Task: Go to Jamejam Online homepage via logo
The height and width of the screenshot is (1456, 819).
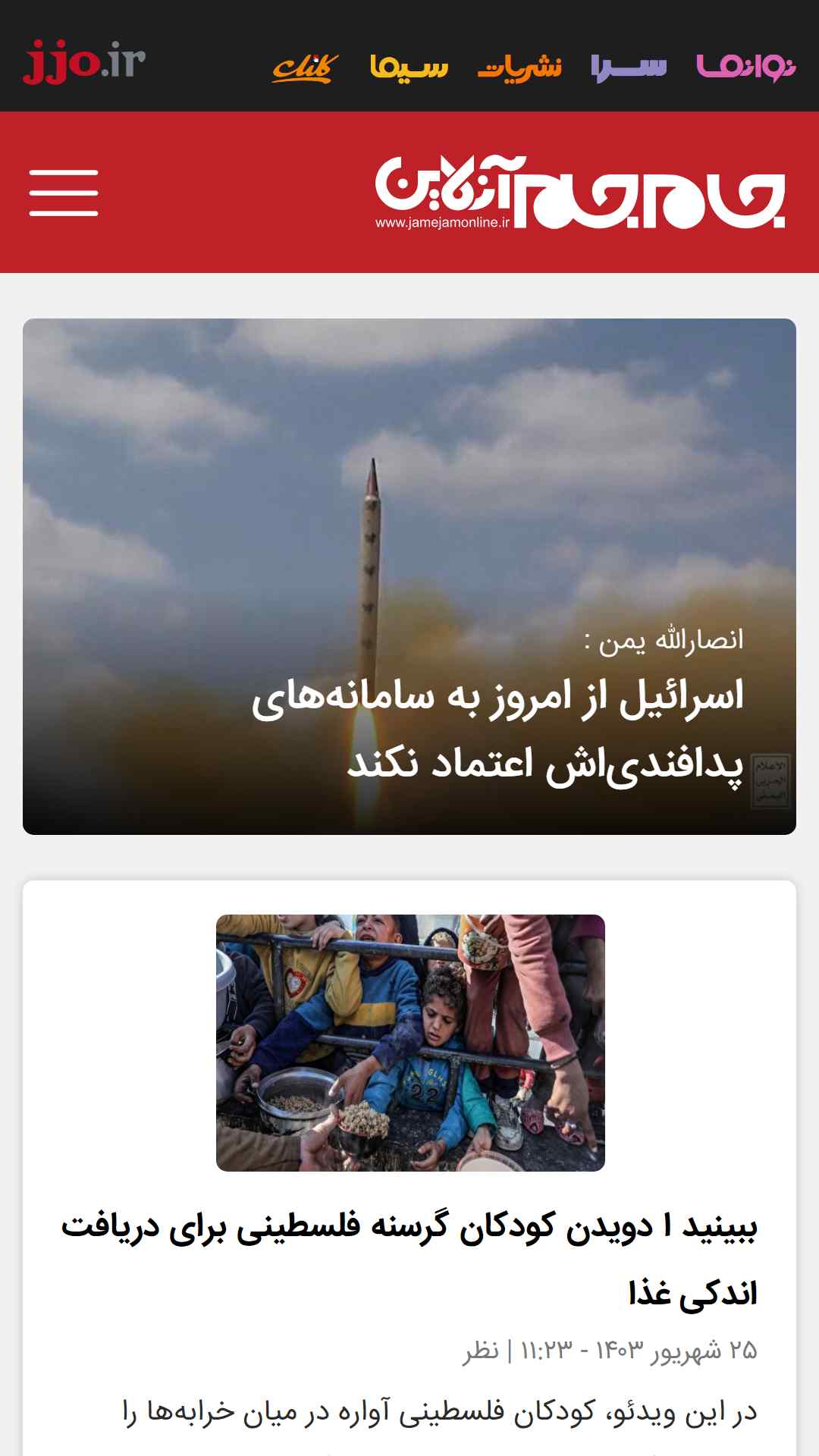Action: (580, 192)
